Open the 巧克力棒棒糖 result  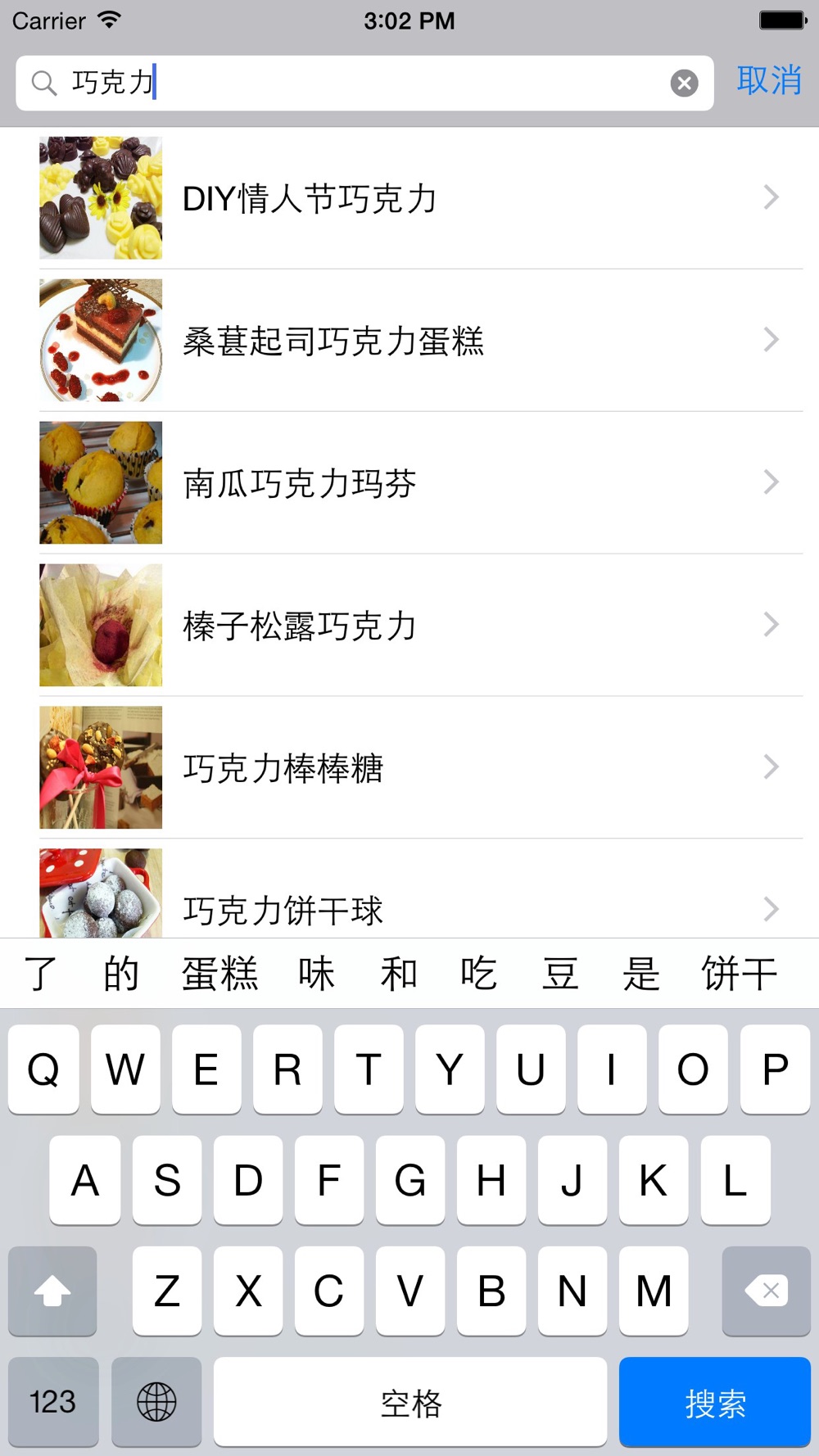(409, 768)
